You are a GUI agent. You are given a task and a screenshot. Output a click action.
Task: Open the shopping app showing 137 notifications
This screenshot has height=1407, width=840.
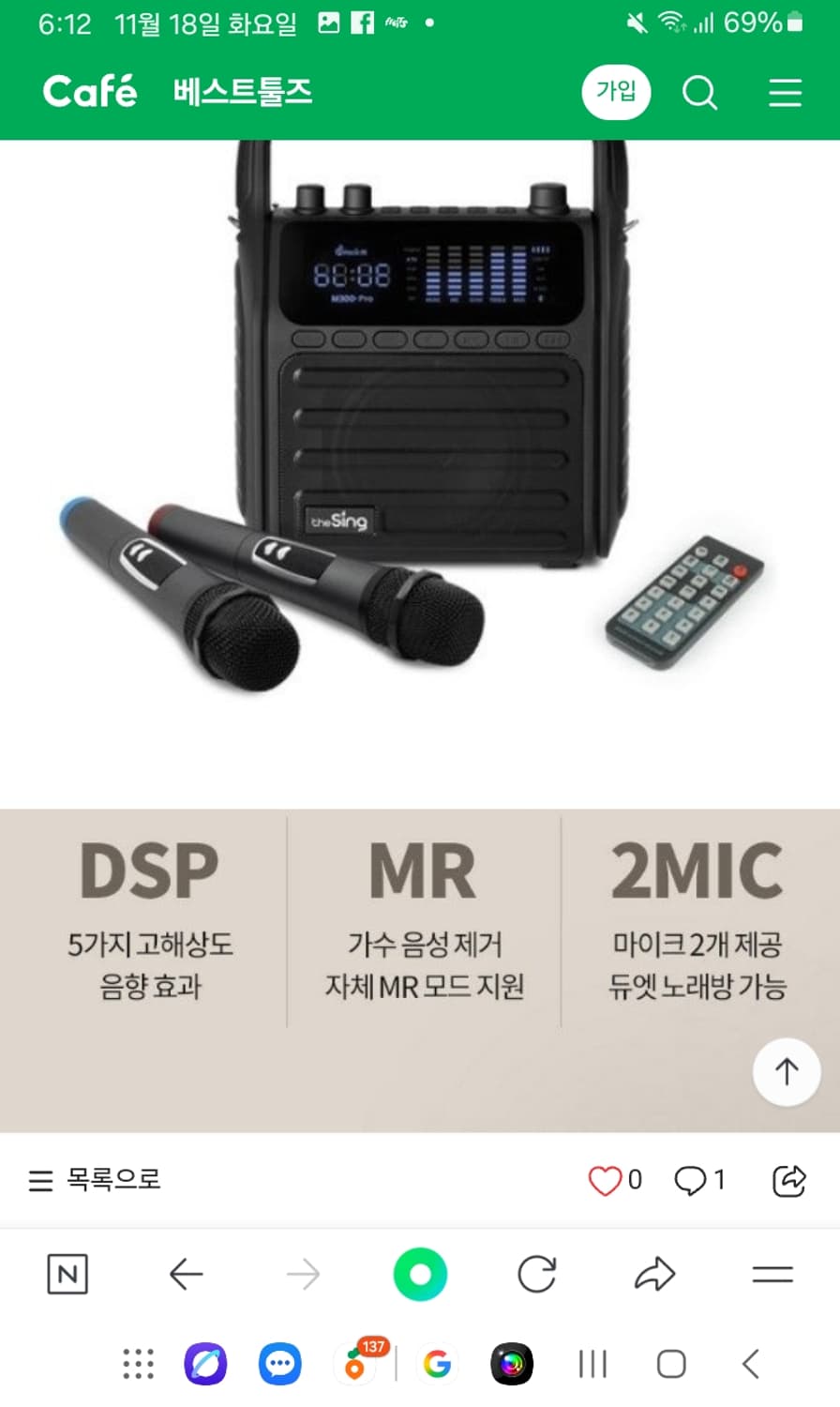(356, 1365)
